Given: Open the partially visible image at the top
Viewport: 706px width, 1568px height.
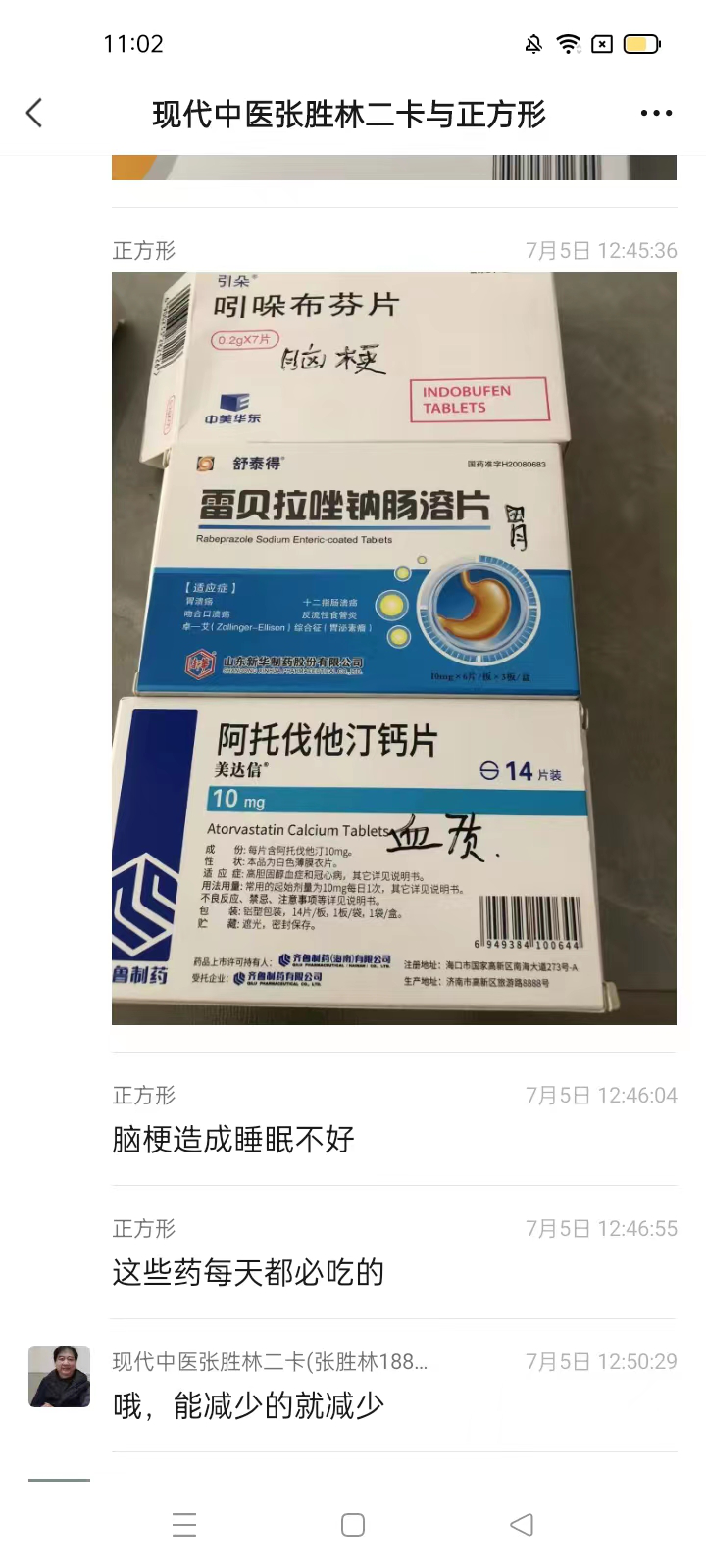Looking at the screenshot, I should pyautogui.click(x=393, y=168).
